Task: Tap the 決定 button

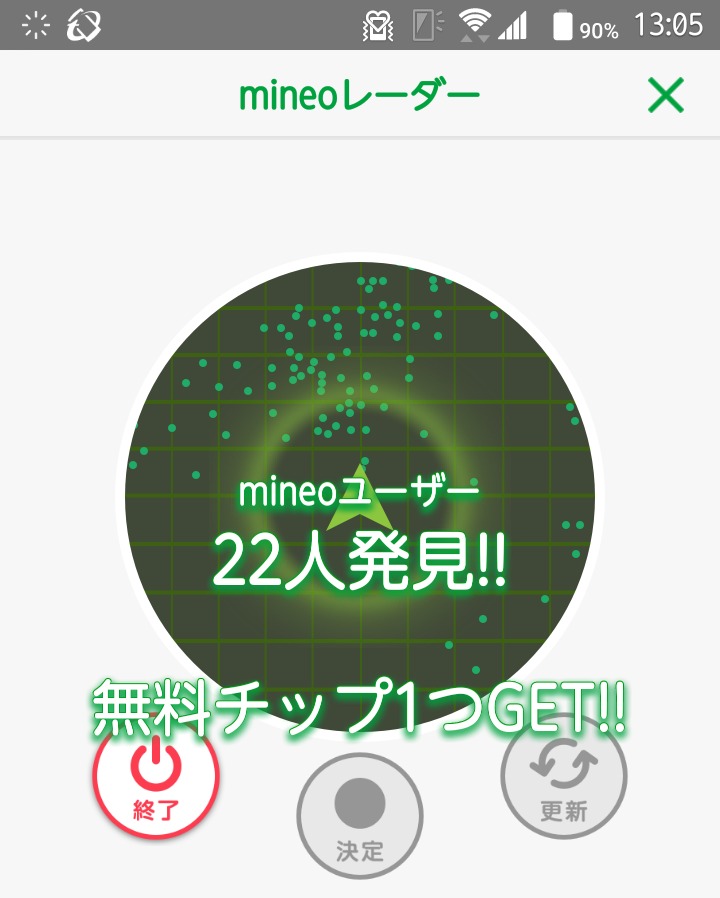Action: click(360, 816)
